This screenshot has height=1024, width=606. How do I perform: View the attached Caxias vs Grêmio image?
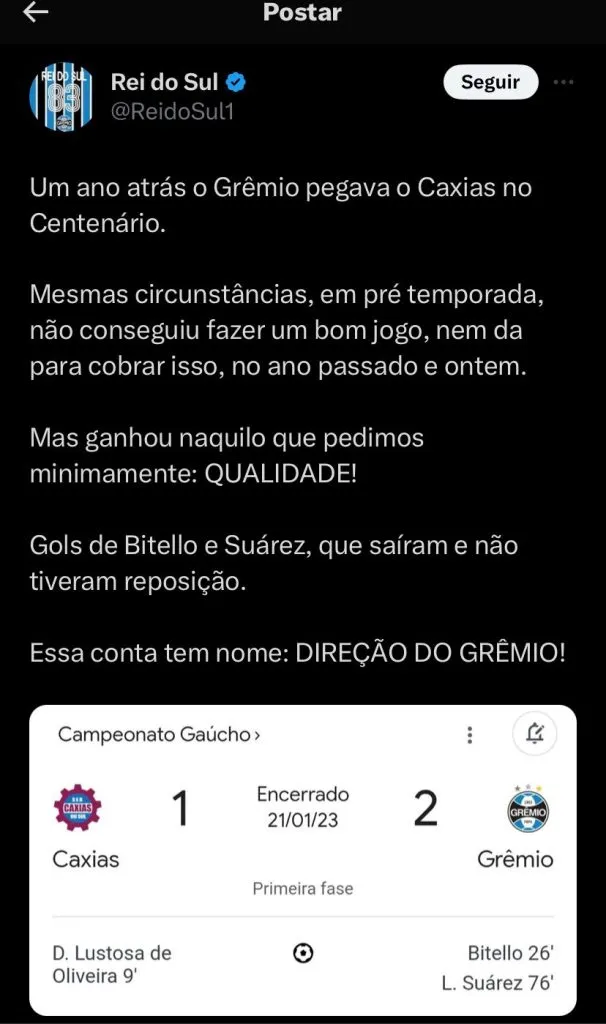(x=303, y=860)
